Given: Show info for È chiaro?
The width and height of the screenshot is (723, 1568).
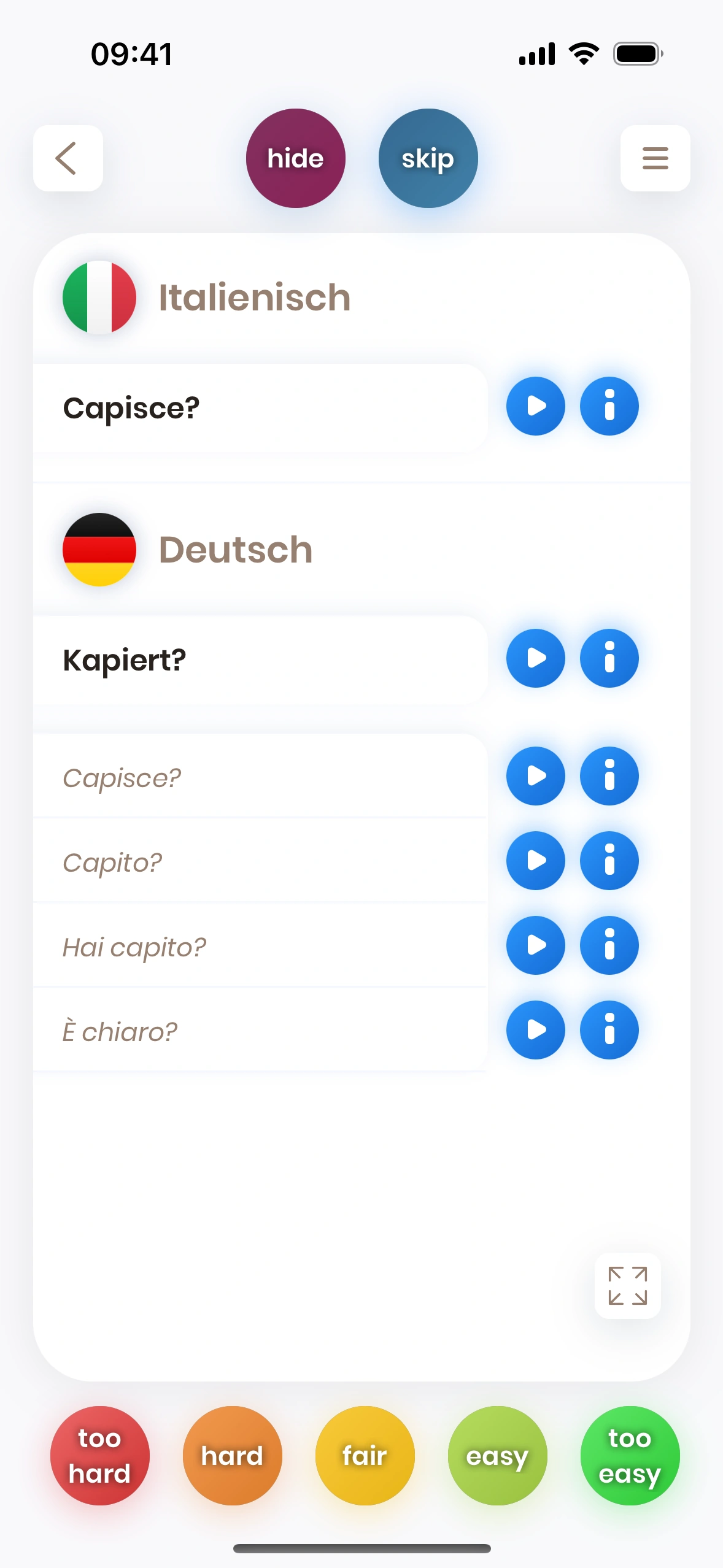Looking at the screenshot, I should [x=609, y=1030].
